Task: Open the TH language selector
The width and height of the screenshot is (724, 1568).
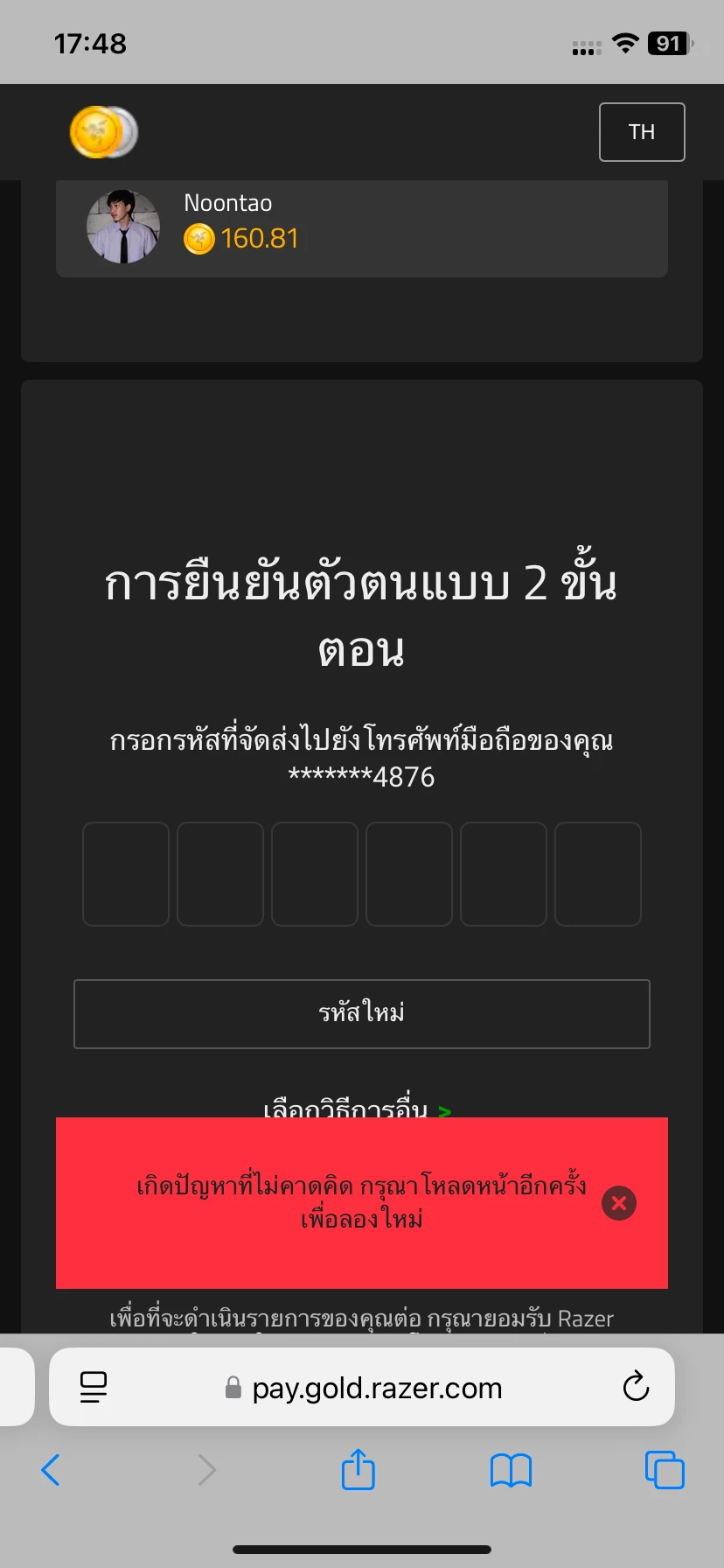Action: click(x=641, y=132)
